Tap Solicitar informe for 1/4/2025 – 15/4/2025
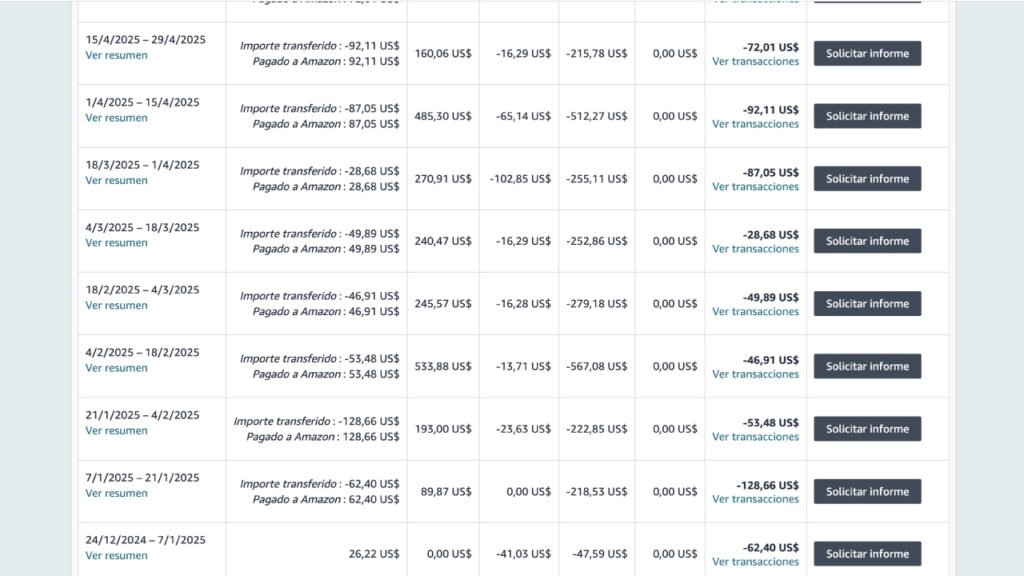1024x576 pixels. click(867, 116)
